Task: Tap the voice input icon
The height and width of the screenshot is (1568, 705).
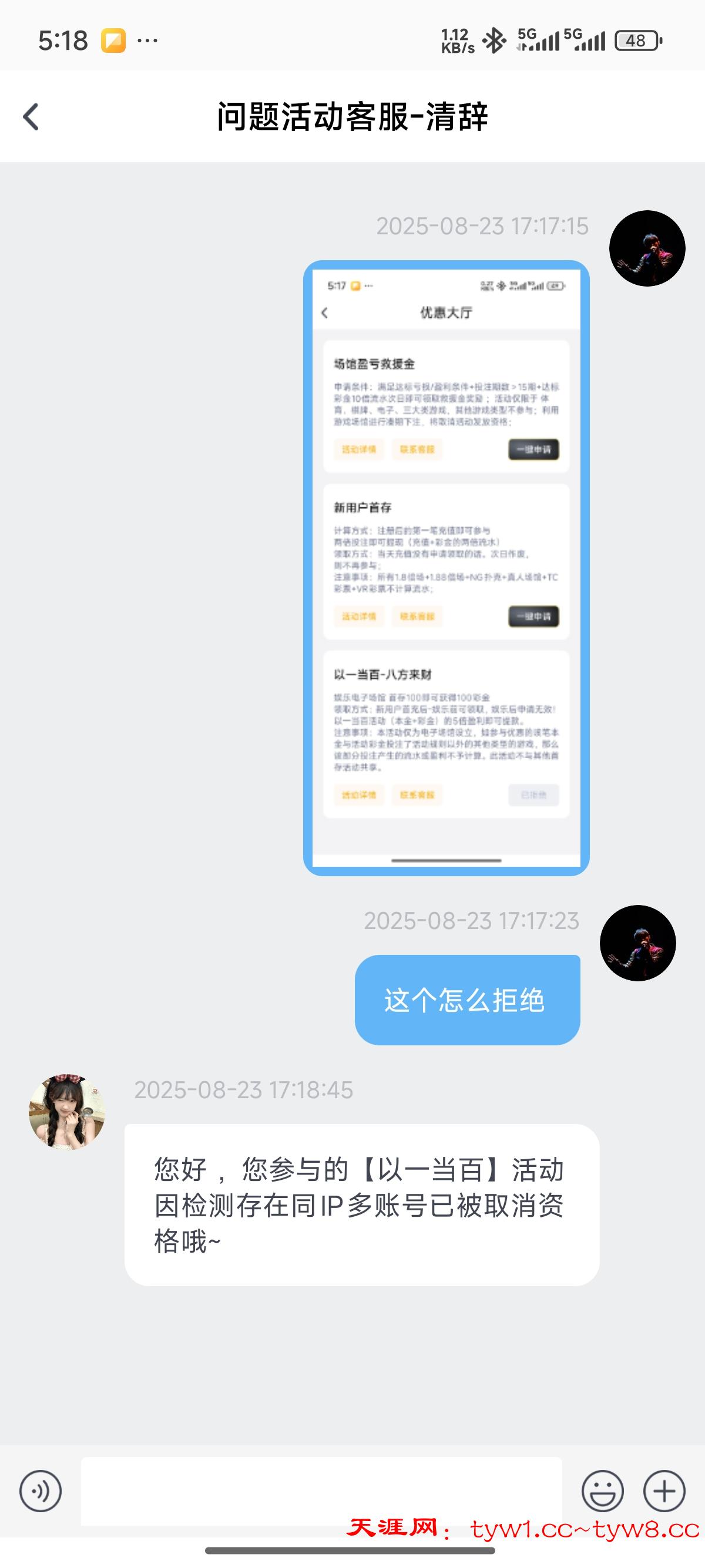Action: pos(40,1490)
